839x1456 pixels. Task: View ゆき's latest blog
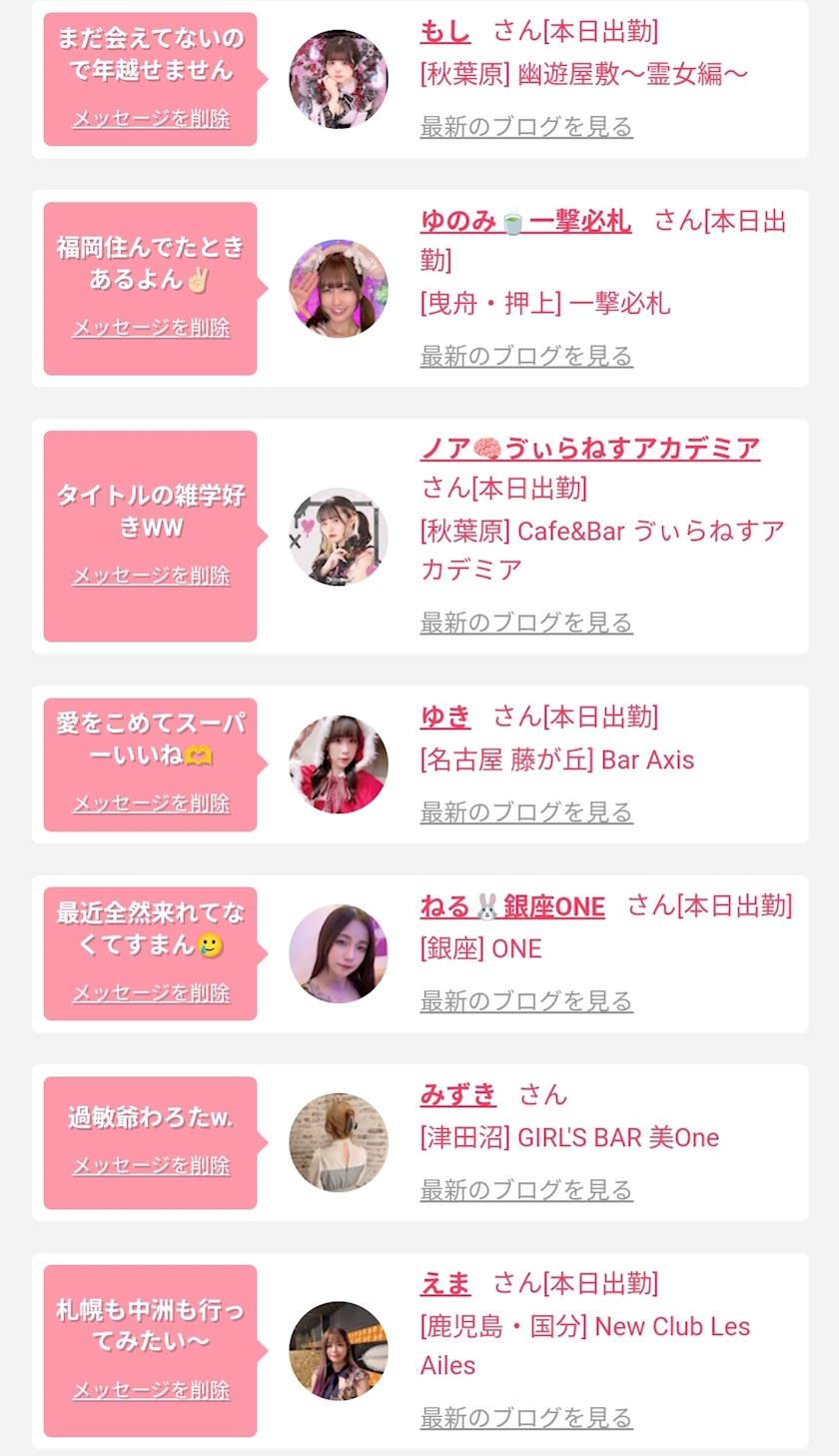[x=526, y=812]
